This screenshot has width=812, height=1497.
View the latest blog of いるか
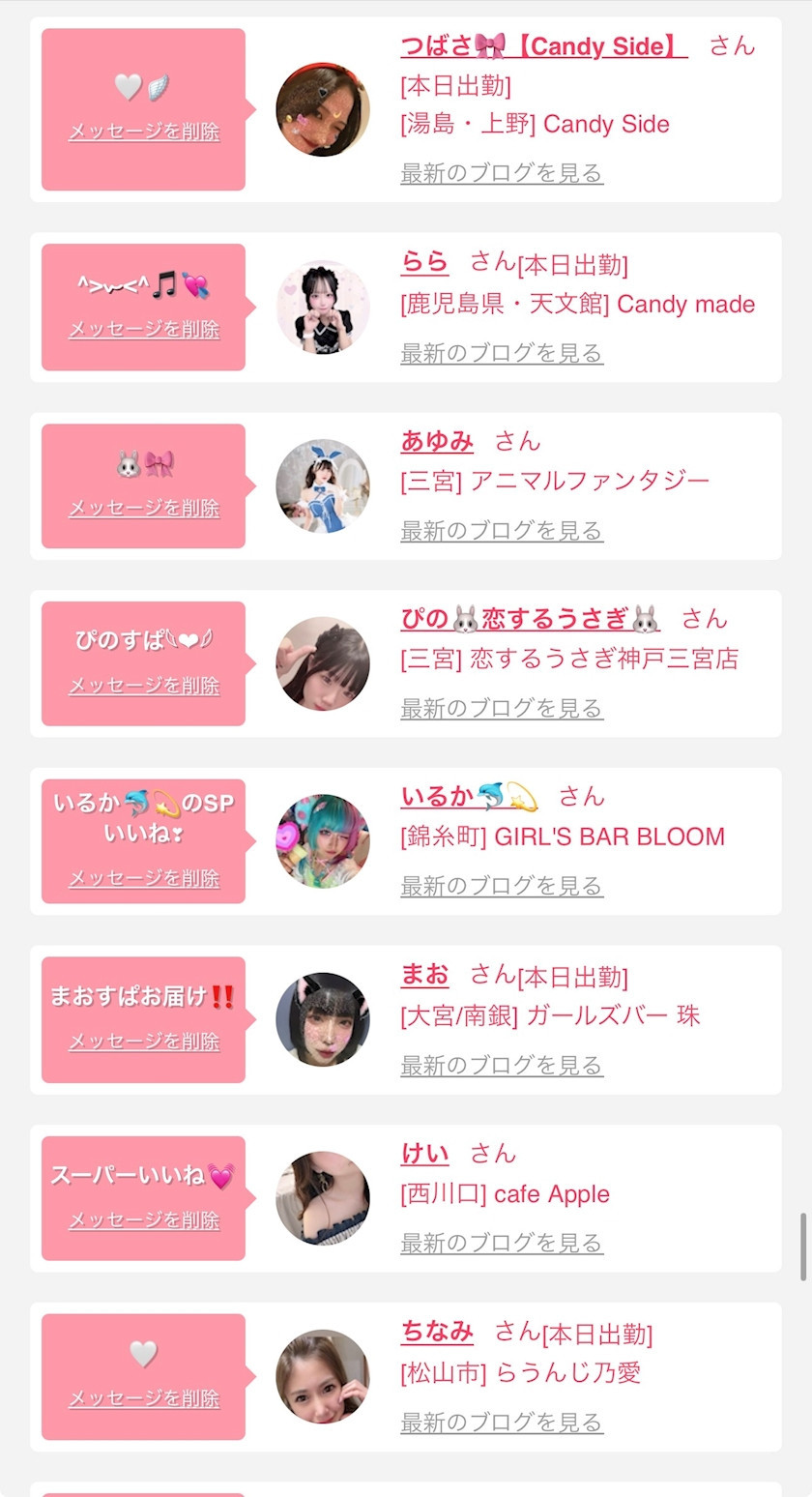pos(502,886)
